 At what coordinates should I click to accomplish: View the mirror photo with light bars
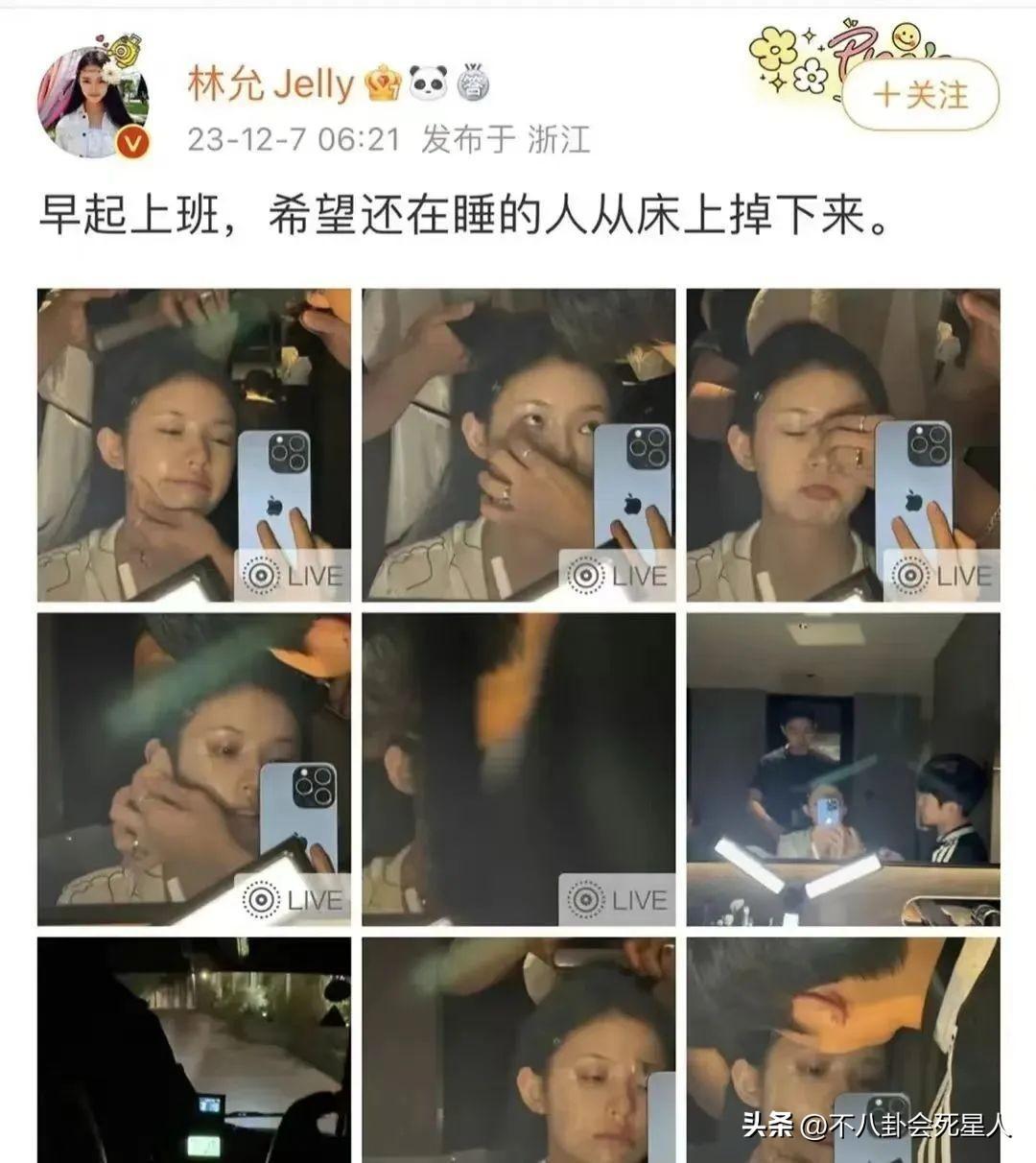(x=843, y=770)
